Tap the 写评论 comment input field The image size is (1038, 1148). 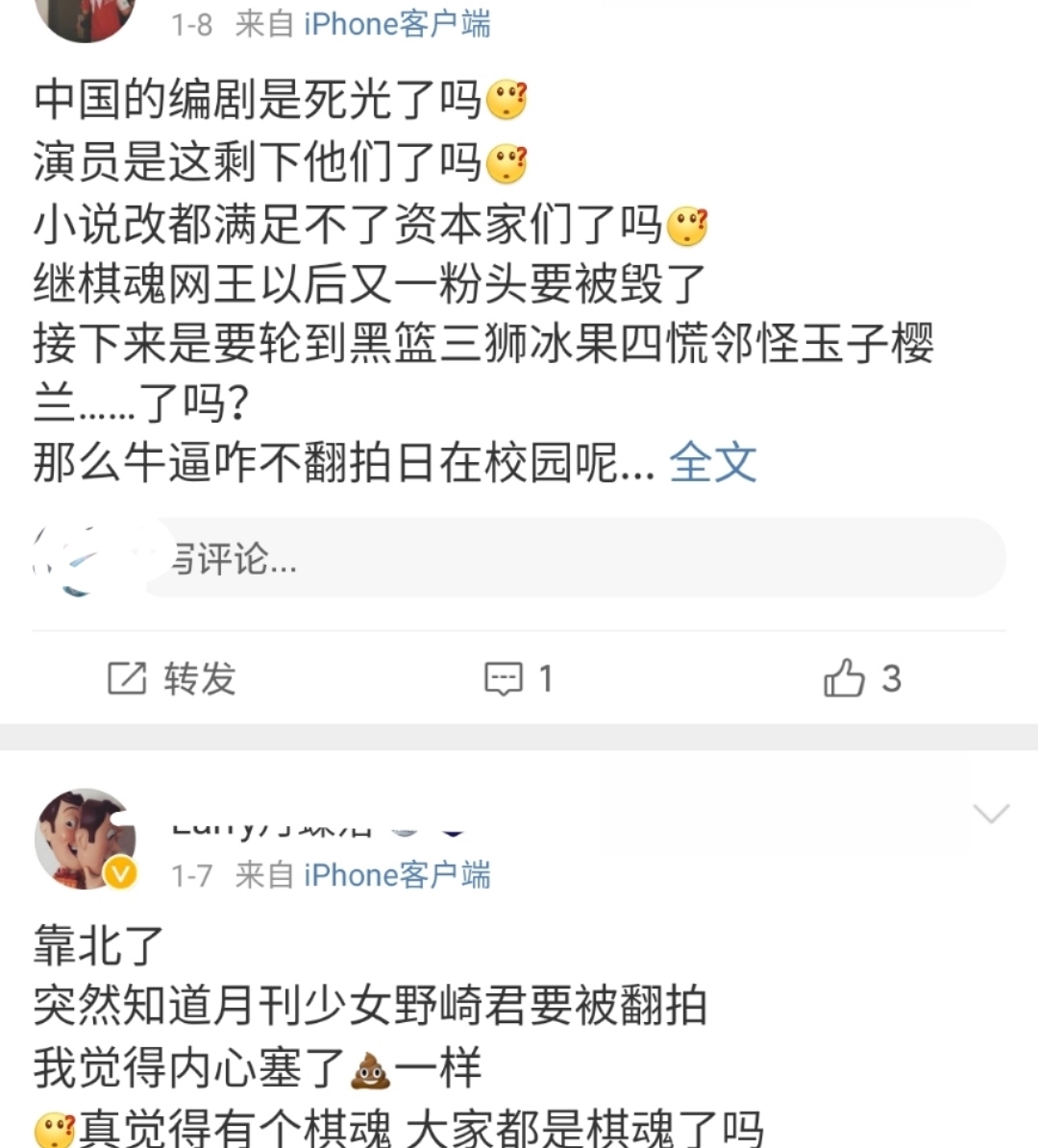click(577, 558)
